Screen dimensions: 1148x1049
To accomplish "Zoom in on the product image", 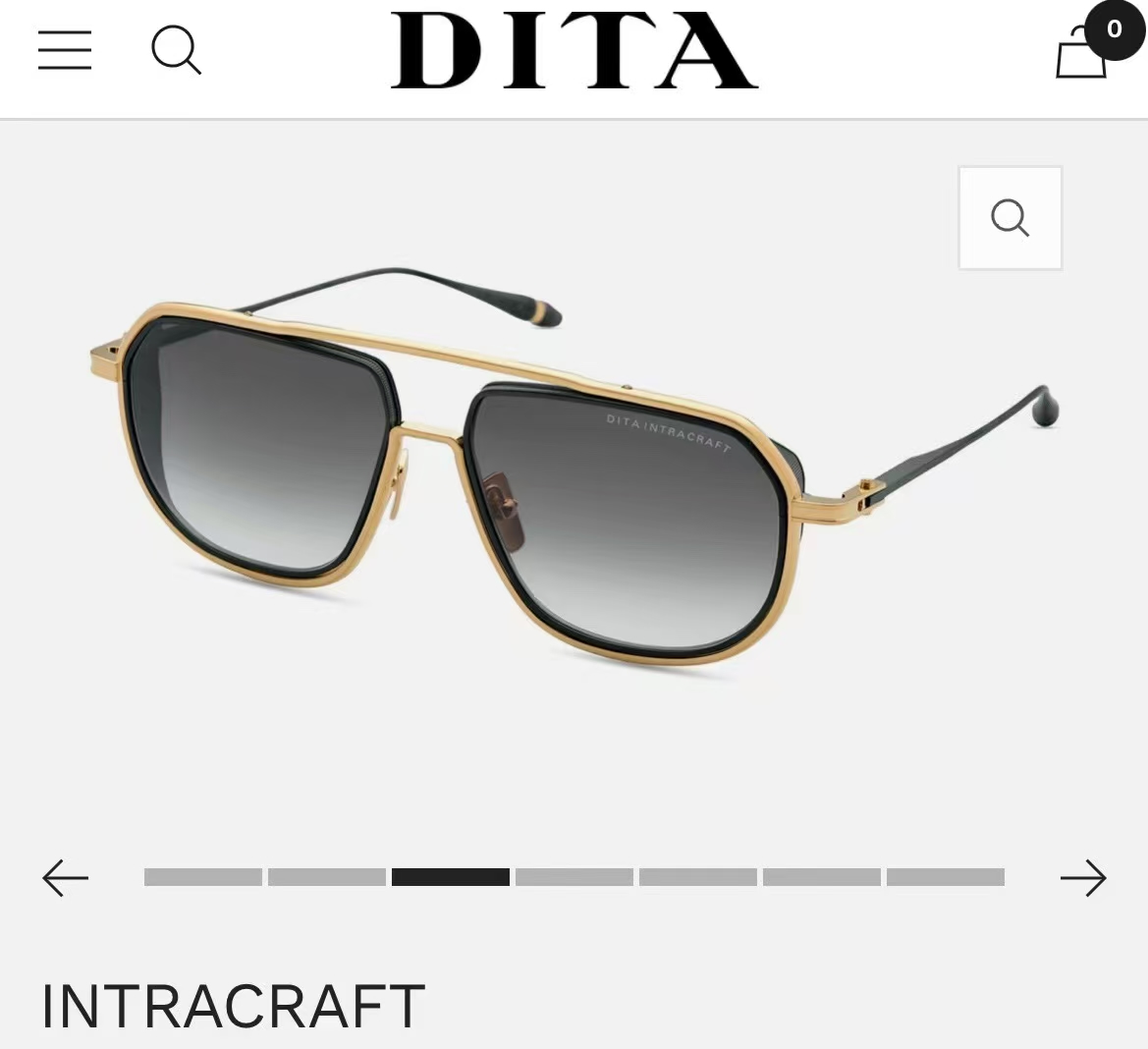I will point(1010,218).
